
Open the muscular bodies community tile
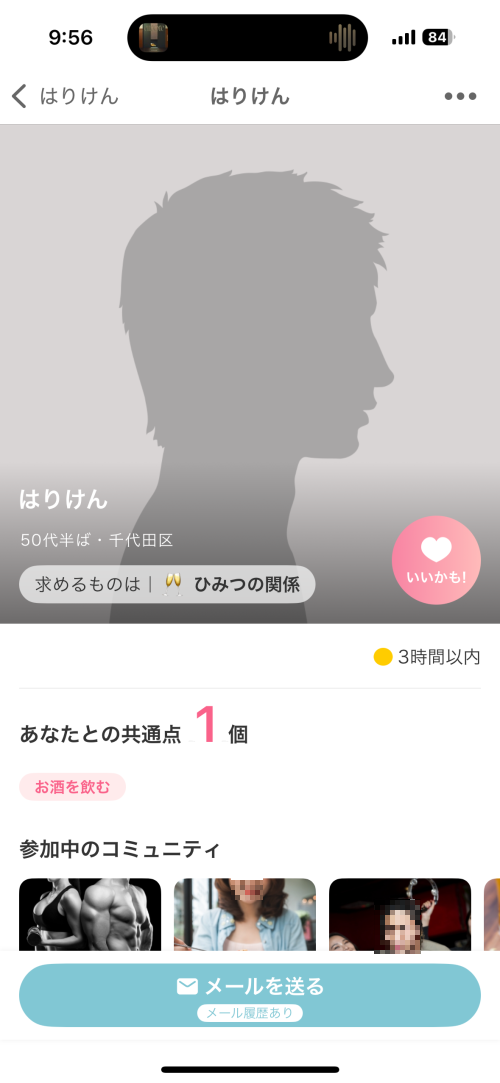click(90, 914)
